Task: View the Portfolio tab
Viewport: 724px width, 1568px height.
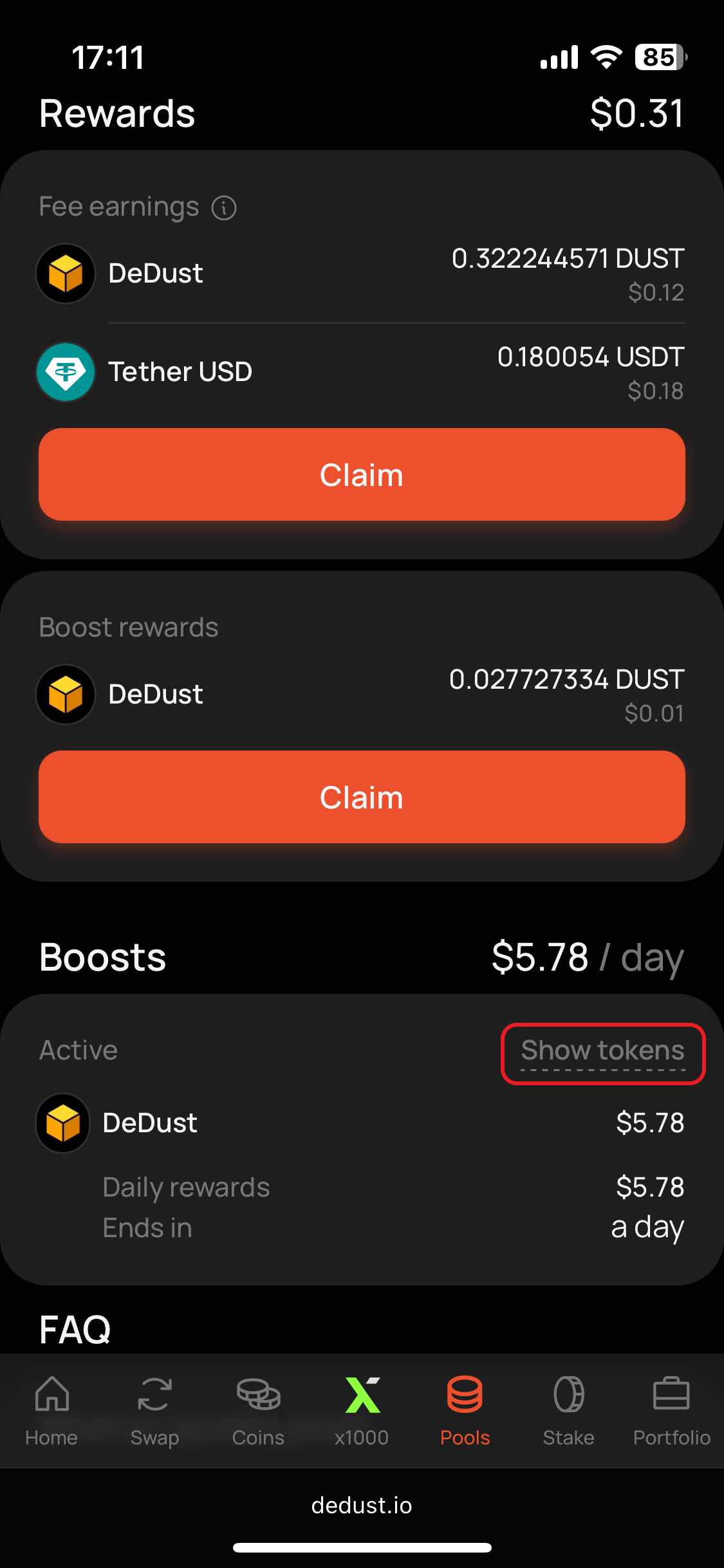Action: click(671, 1411)
